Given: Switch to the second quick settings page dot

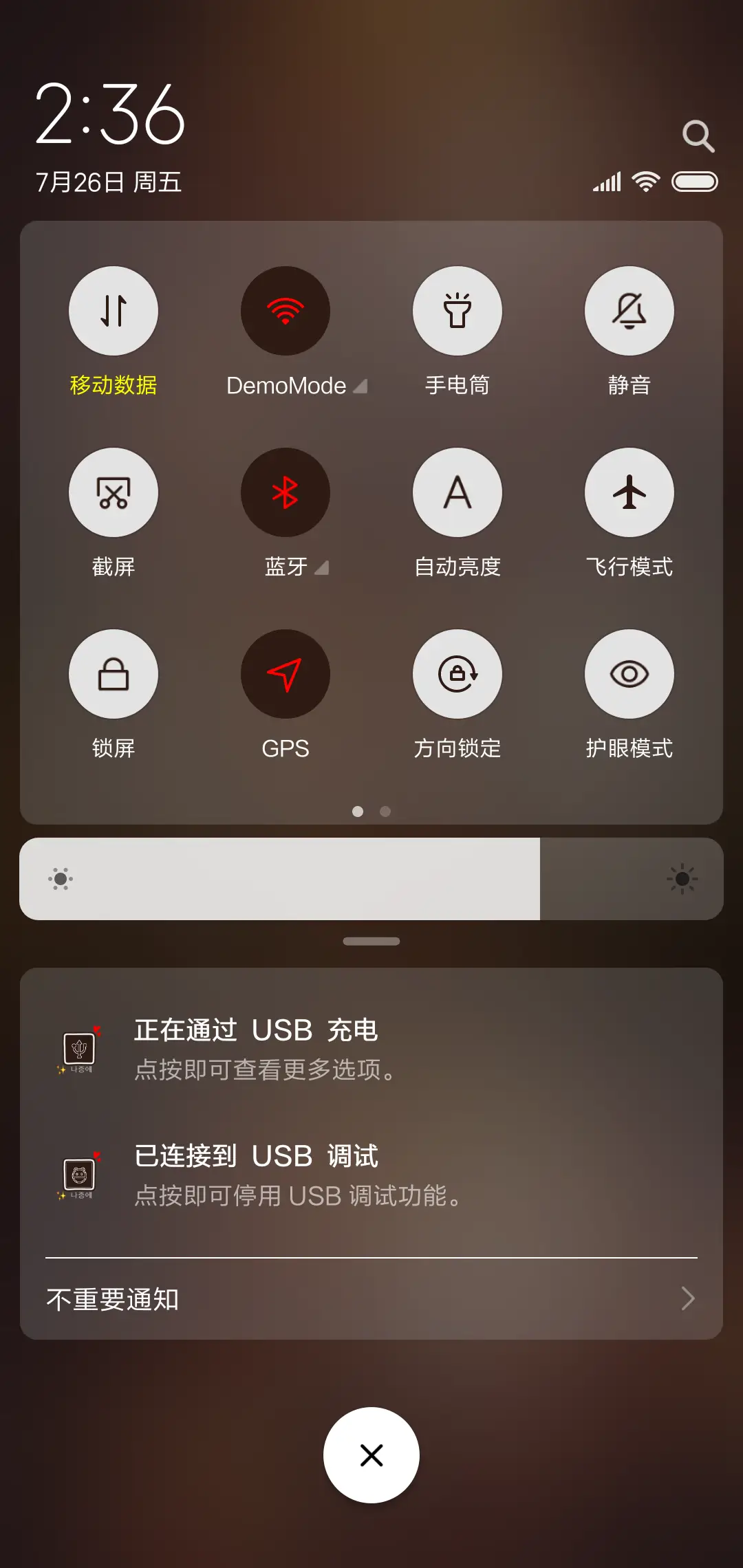Looking at the screenshot, I should pyautogui.click(x=385, y=812).
